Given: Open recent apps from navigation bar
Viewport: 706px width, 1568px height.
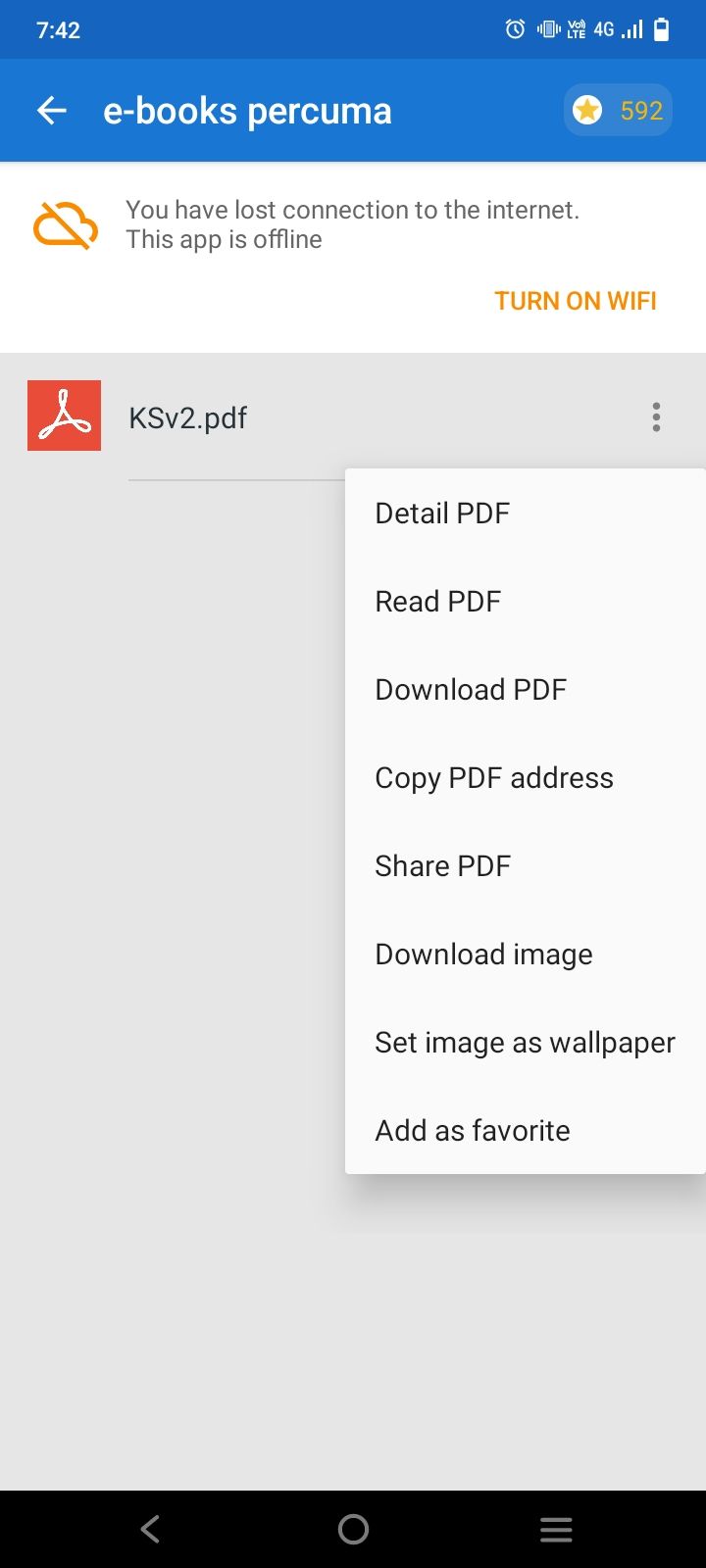Looking at the screenshot, I should click(x=556, y=1529).
